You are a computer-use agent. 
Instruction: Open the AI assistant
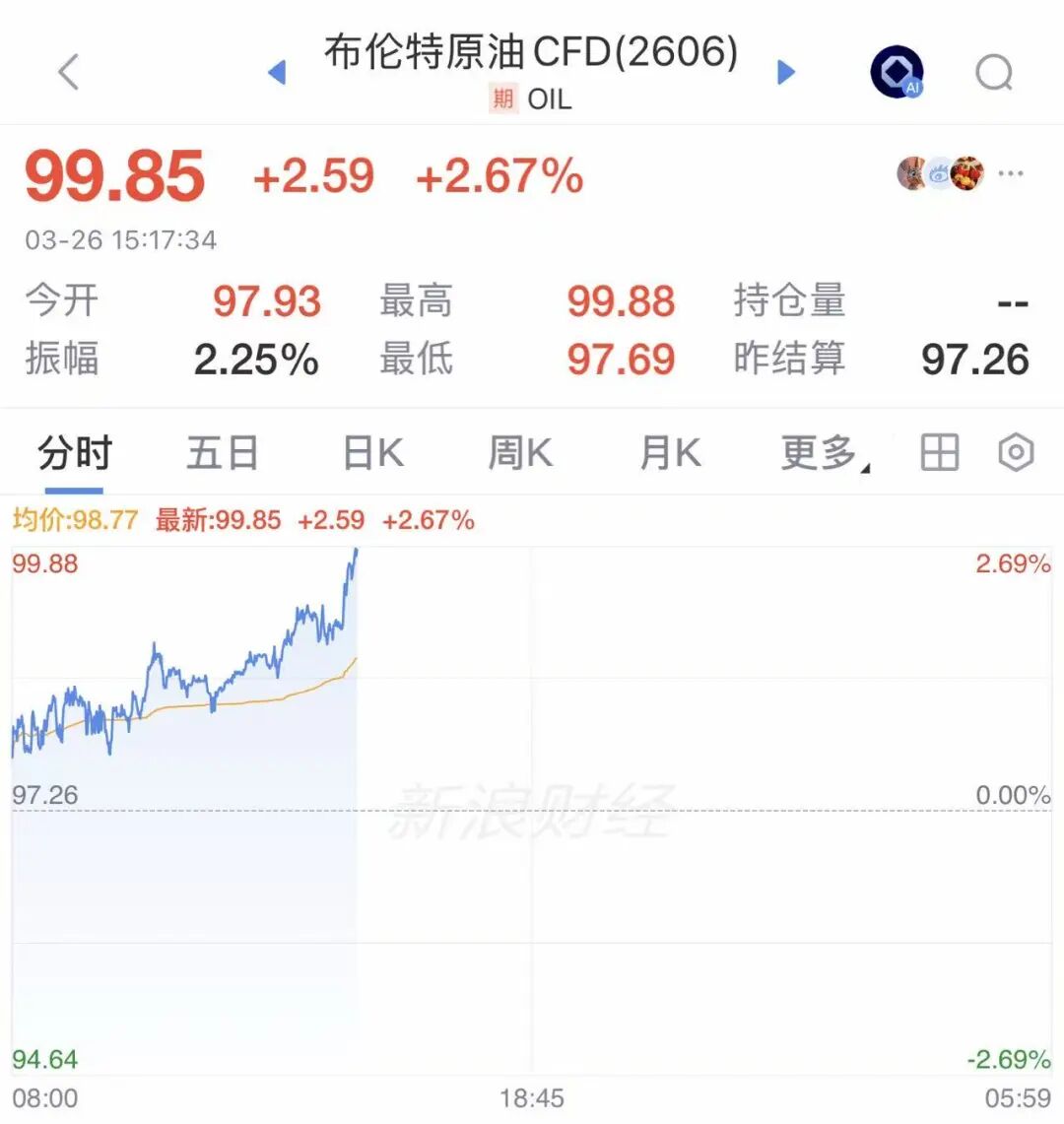click(897, 72)
